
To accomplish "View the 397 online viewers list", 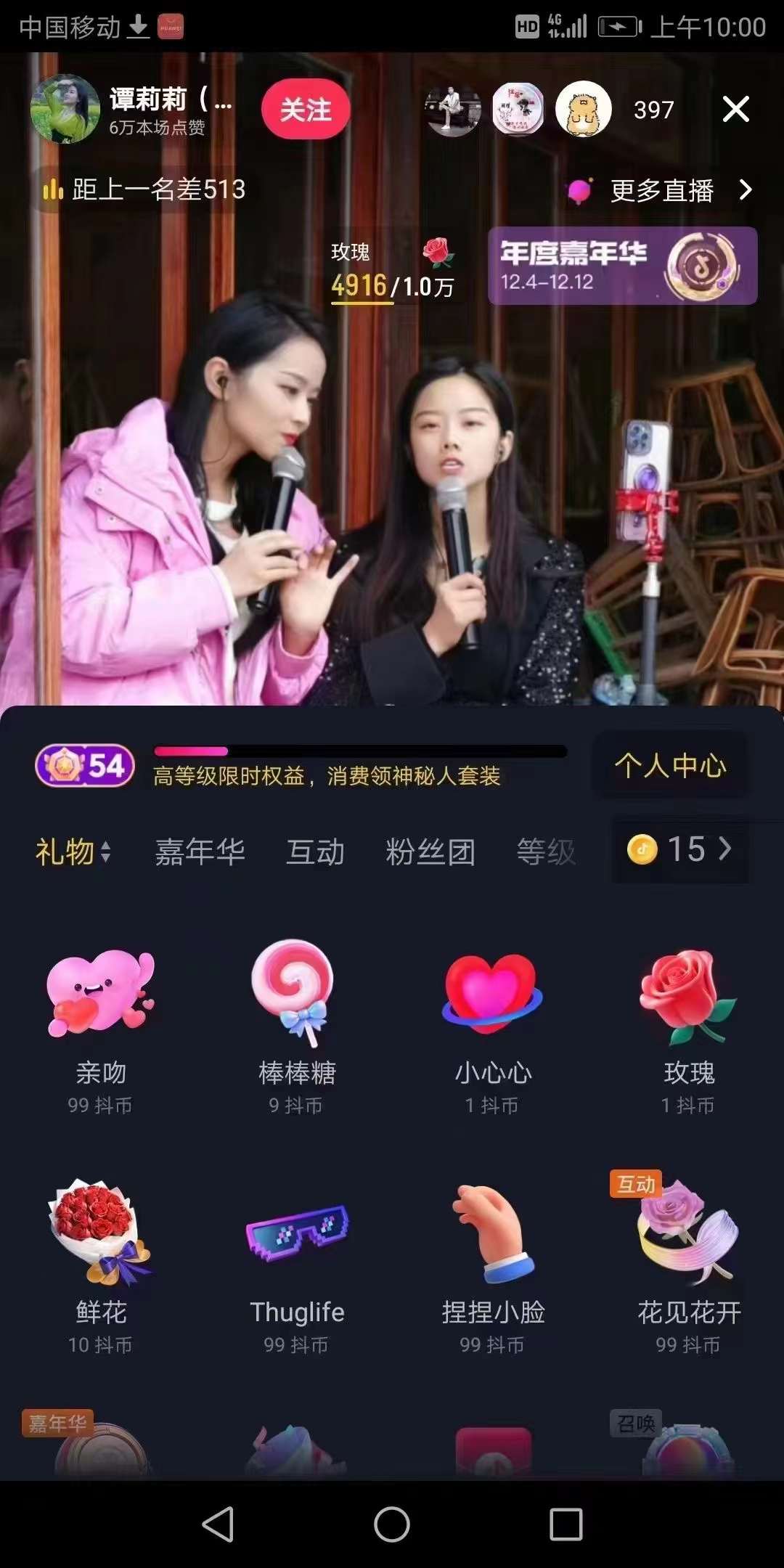I will click(x=653, y=110).
